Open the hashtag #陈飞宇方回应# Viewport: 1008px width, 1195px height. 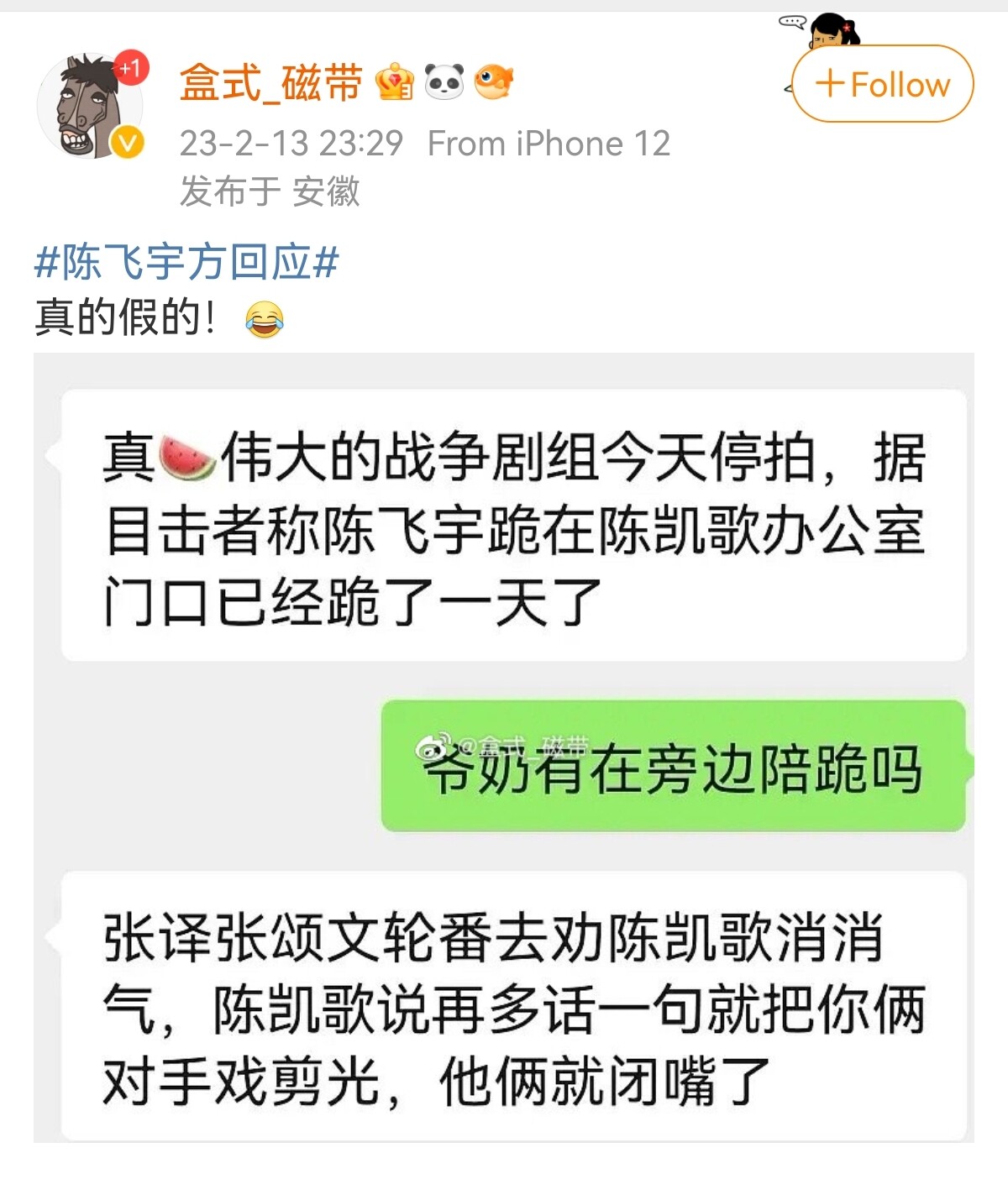point(186,263)
